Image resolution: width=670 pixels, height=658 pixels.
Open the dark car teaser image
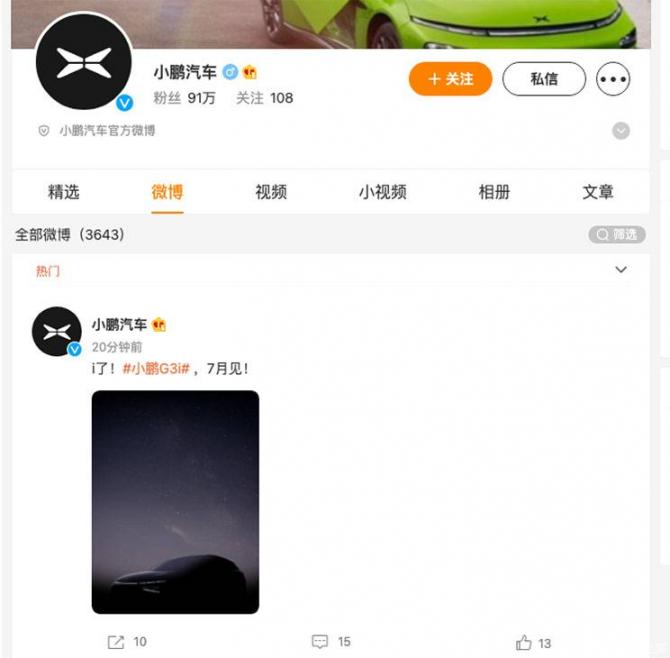pos(175,501)
